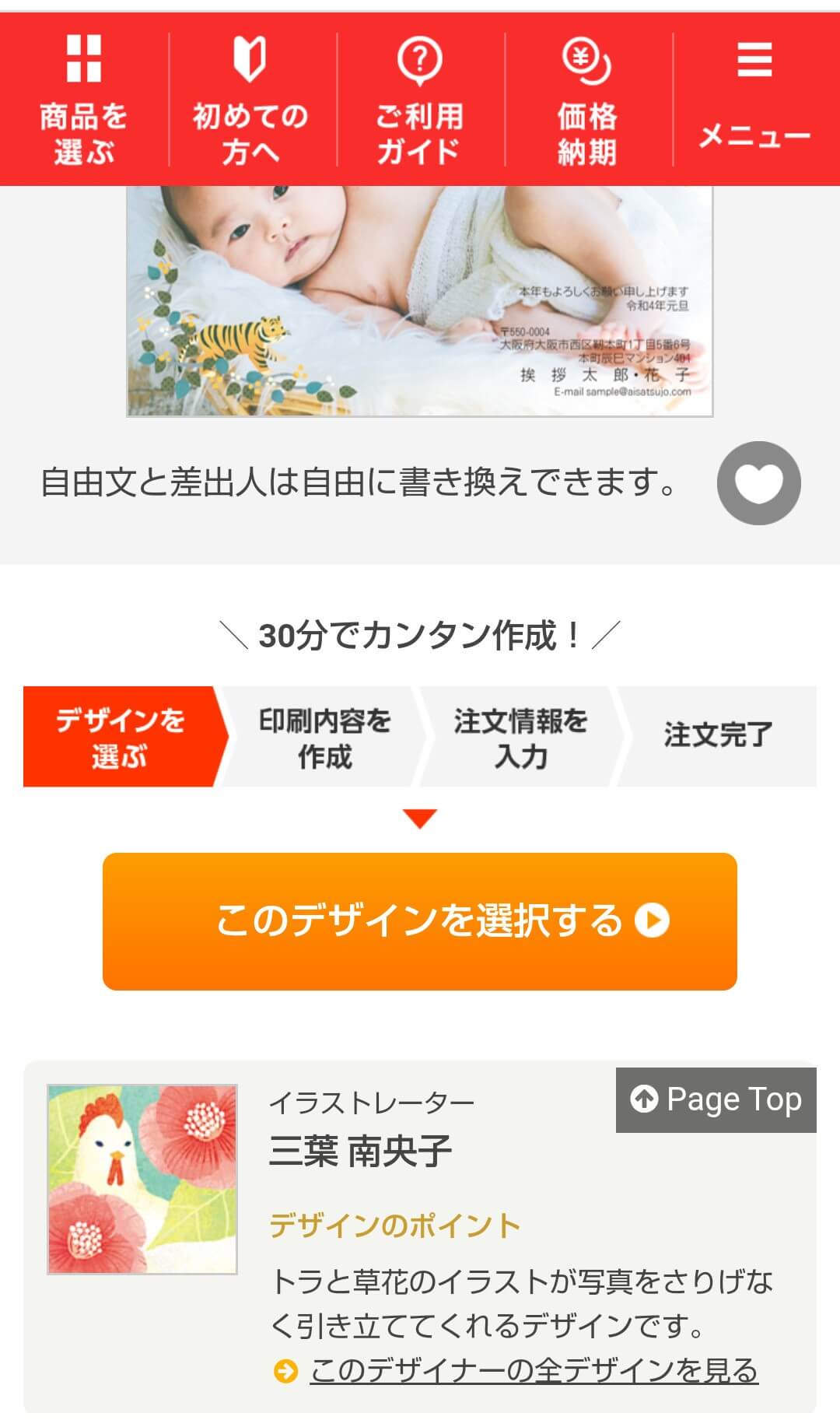This screenshot has width=840, height=1420.
Task: Open the メニュー hamburger menu
Action: click(756, 100)
